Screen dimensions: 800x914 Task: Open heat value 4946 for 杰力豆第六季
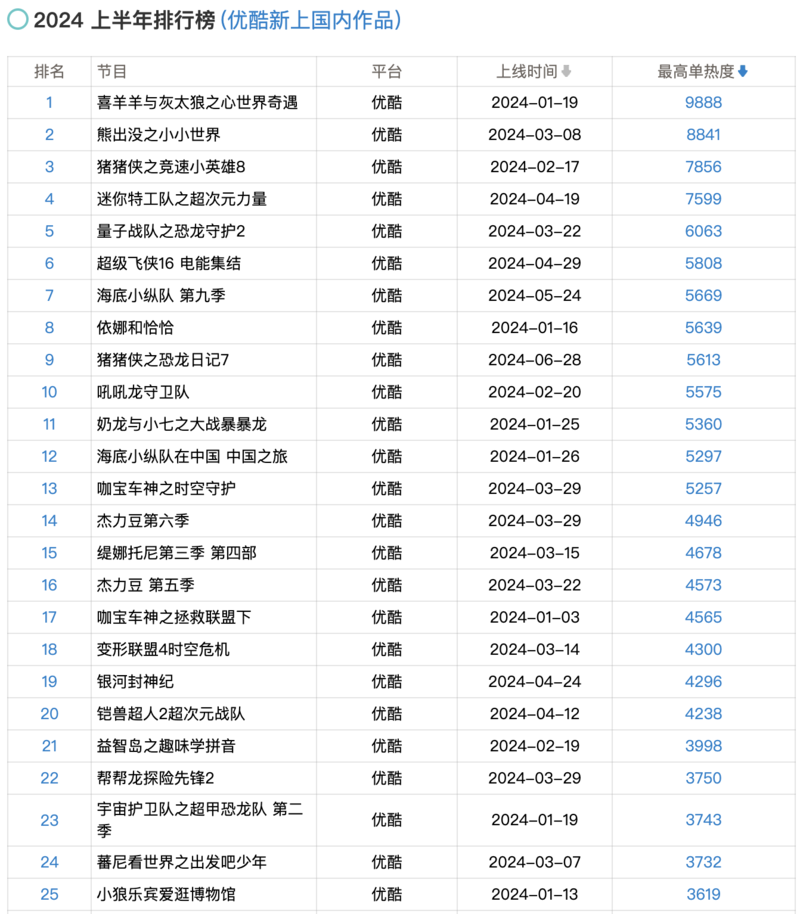click(x=703, y=521)
